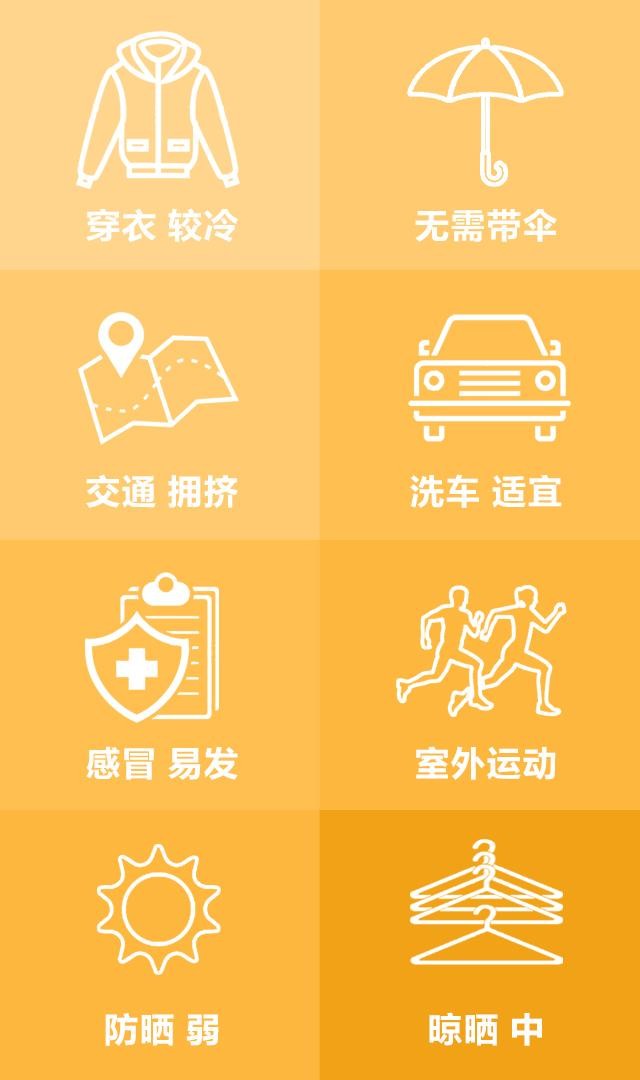Open the 防晒 弱 sun protection tile
This screenshot has width=640, height=1080.
click(160, 945)
